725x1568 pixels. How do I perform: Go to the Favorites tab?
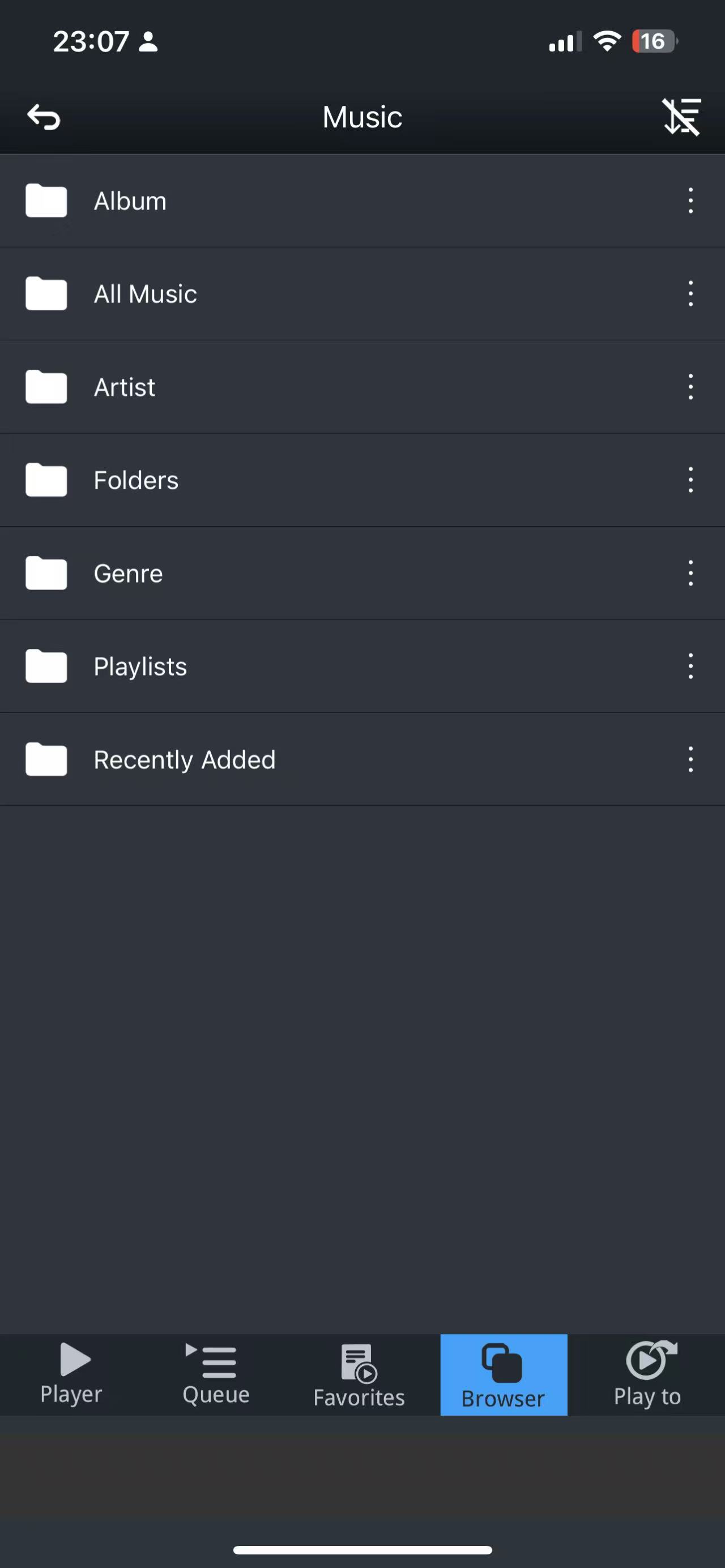coord(359,1374)
